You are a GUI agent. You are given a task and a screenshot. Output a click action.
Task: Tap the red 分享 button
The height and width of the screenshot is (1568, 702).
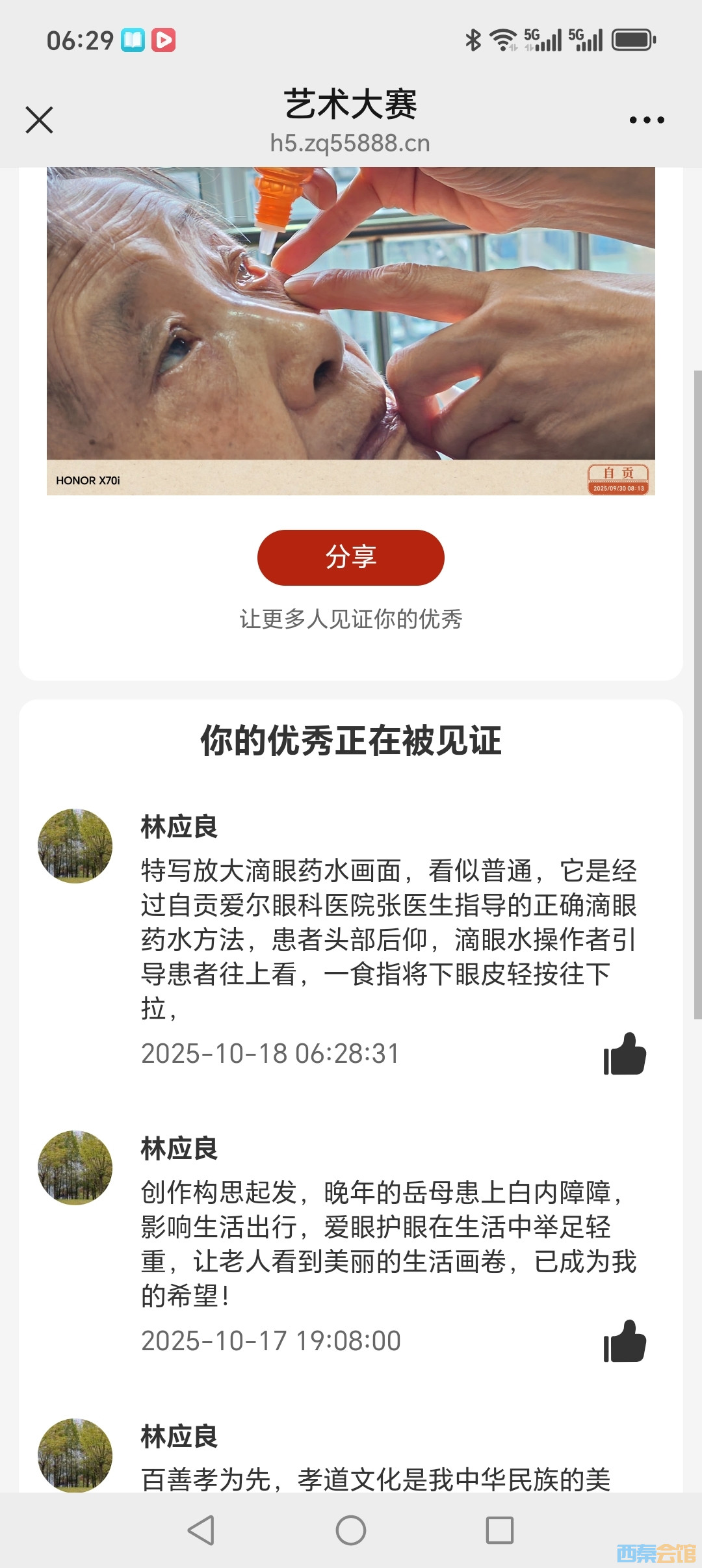pos(351,557)
